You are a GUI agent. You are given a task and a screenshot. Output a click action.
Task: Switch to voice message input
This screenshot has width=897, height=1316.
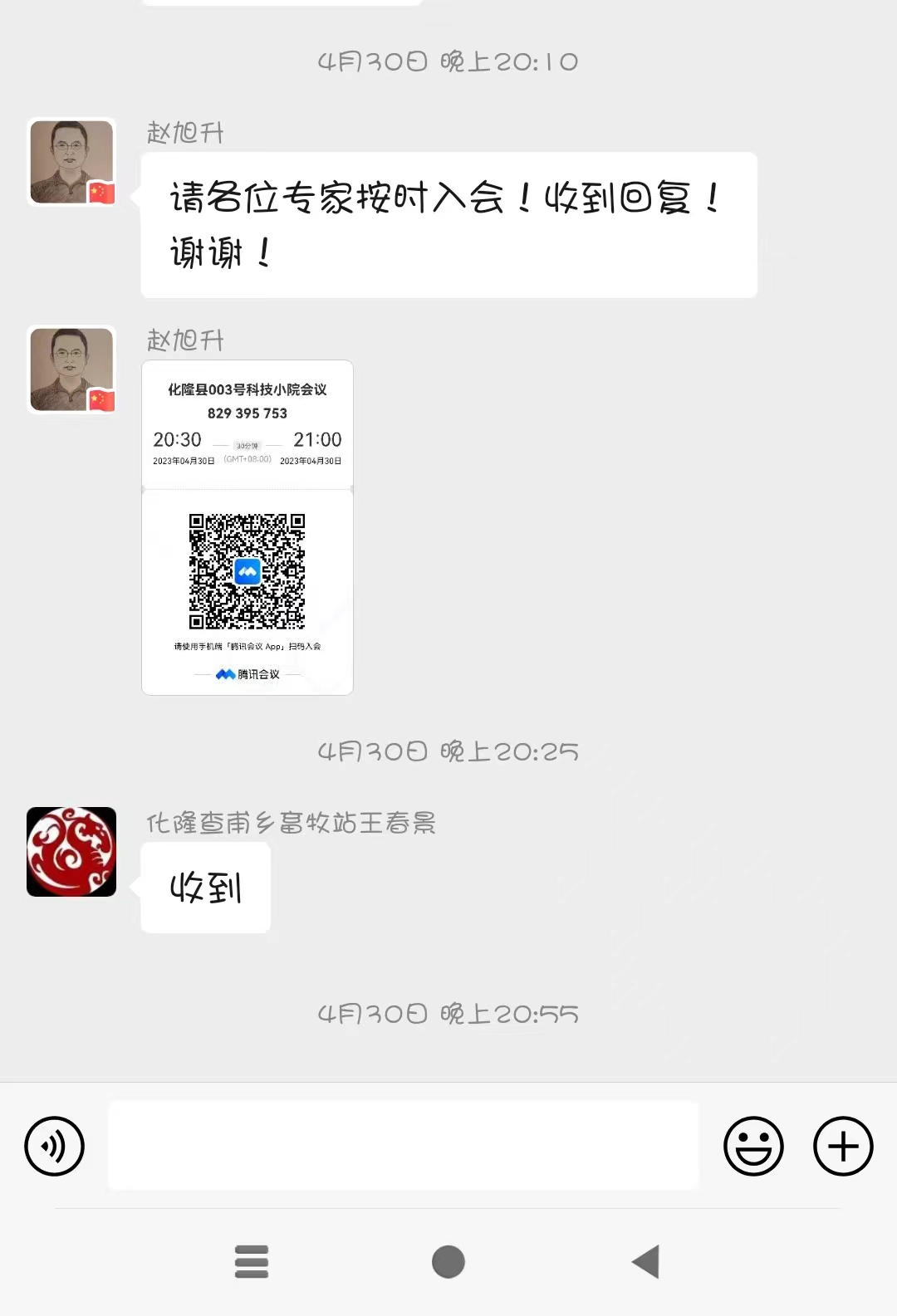pyautogui.click(x=55, y=1146)
